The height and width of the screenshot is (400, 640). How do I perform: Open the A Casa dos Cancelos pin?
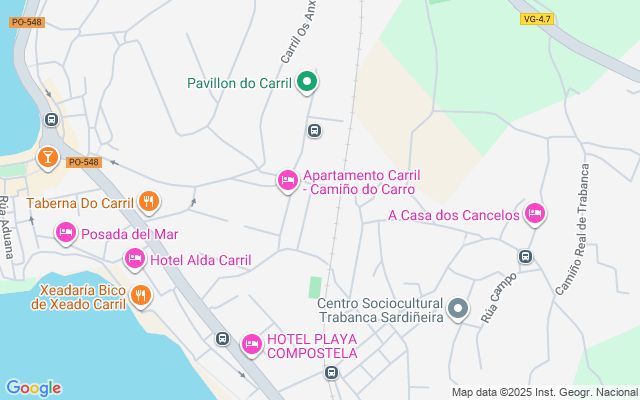coord(534,213)
